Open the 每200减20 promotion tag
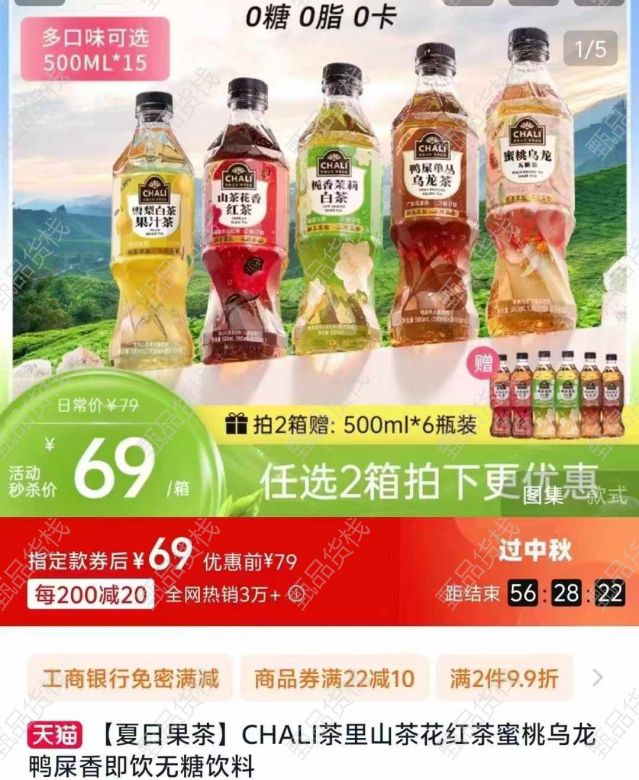639x780 pixels. tap(93, 594)
